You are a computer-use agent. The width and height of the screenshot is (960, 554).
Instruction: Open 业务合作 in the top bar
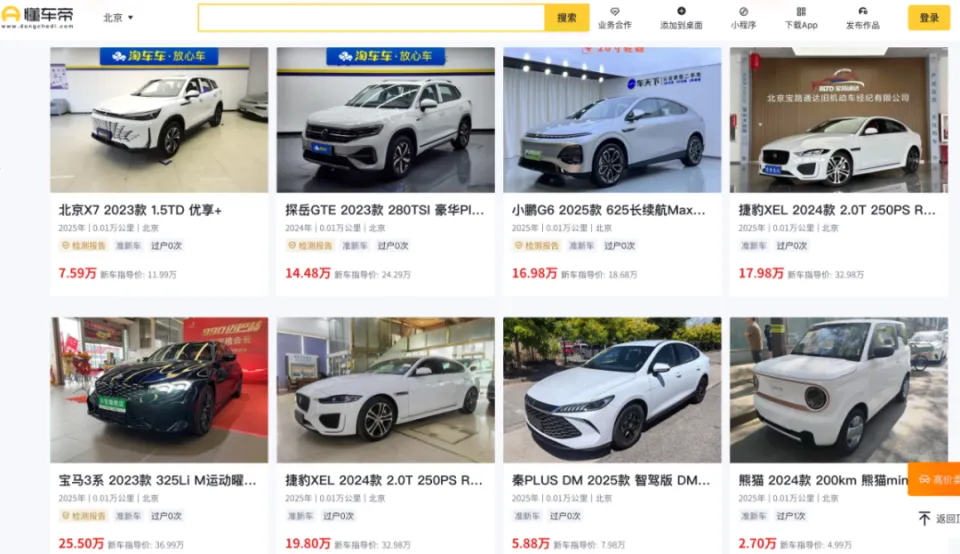click(614, 18)
